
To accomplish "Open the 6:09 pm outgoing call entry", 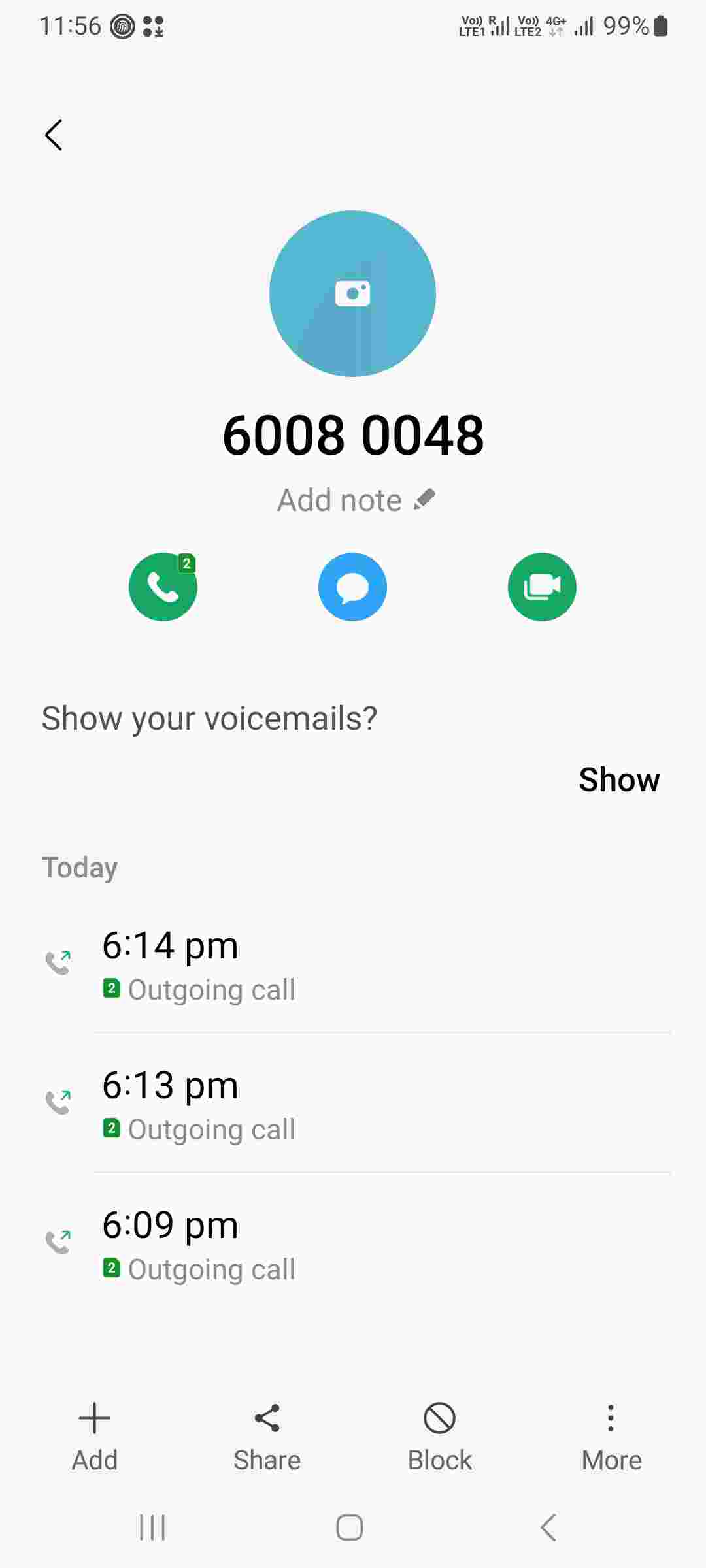I will pos(353,1245).
